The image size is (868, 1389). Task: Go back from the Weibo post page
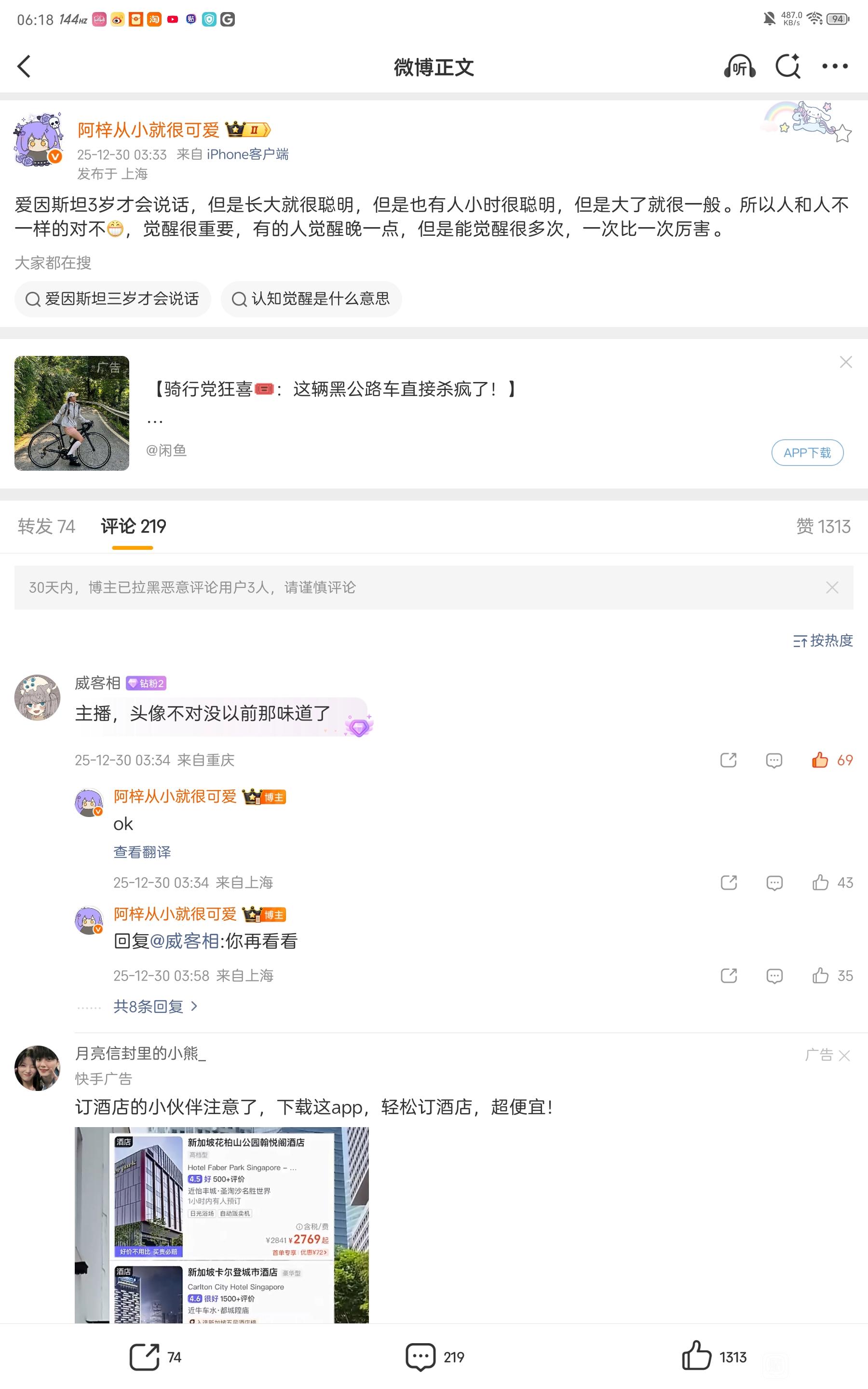click(x=24, y=67)
